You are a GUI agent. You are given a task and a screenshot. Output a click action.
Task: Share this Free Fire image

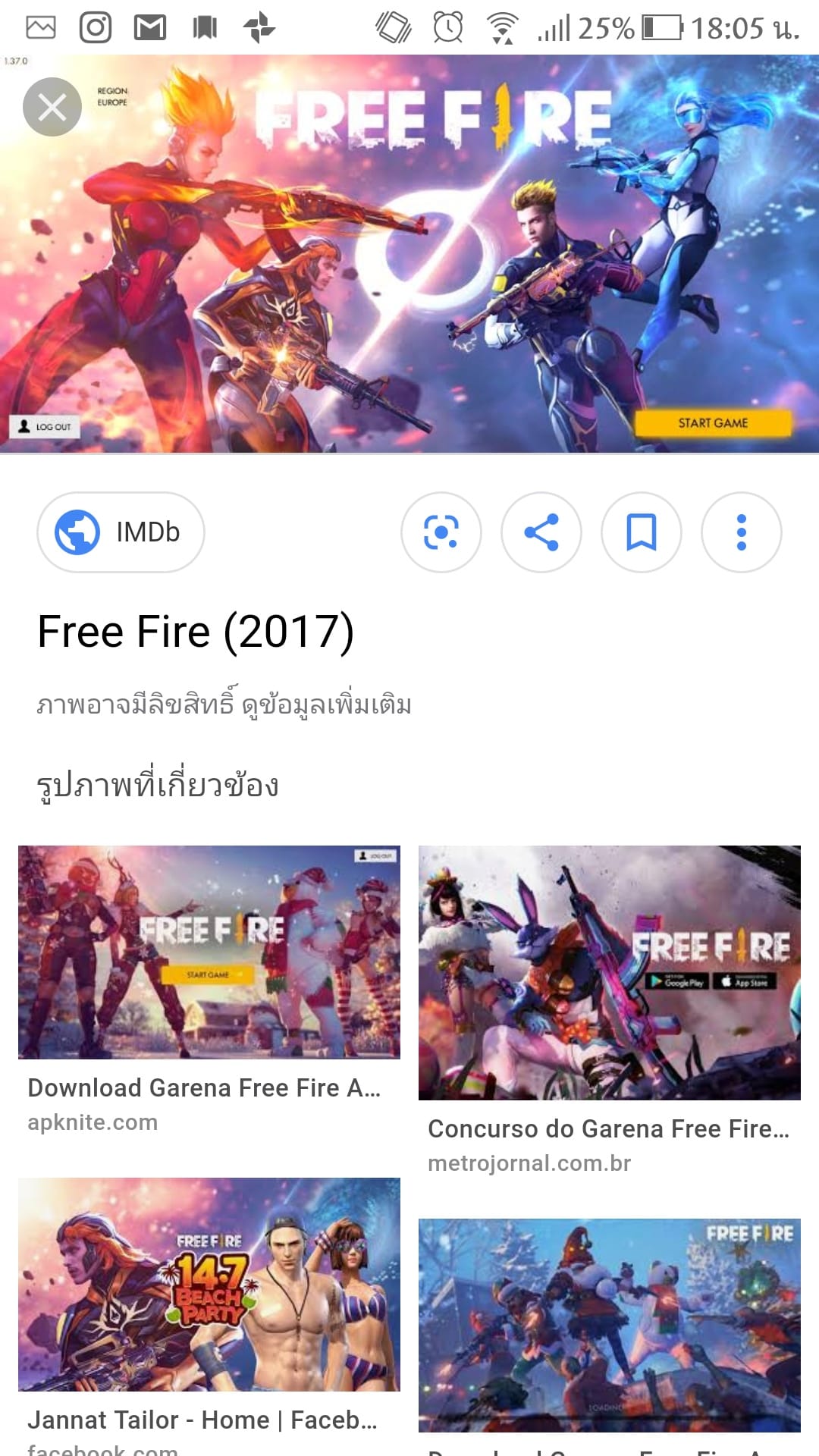[x=541, y=532]
